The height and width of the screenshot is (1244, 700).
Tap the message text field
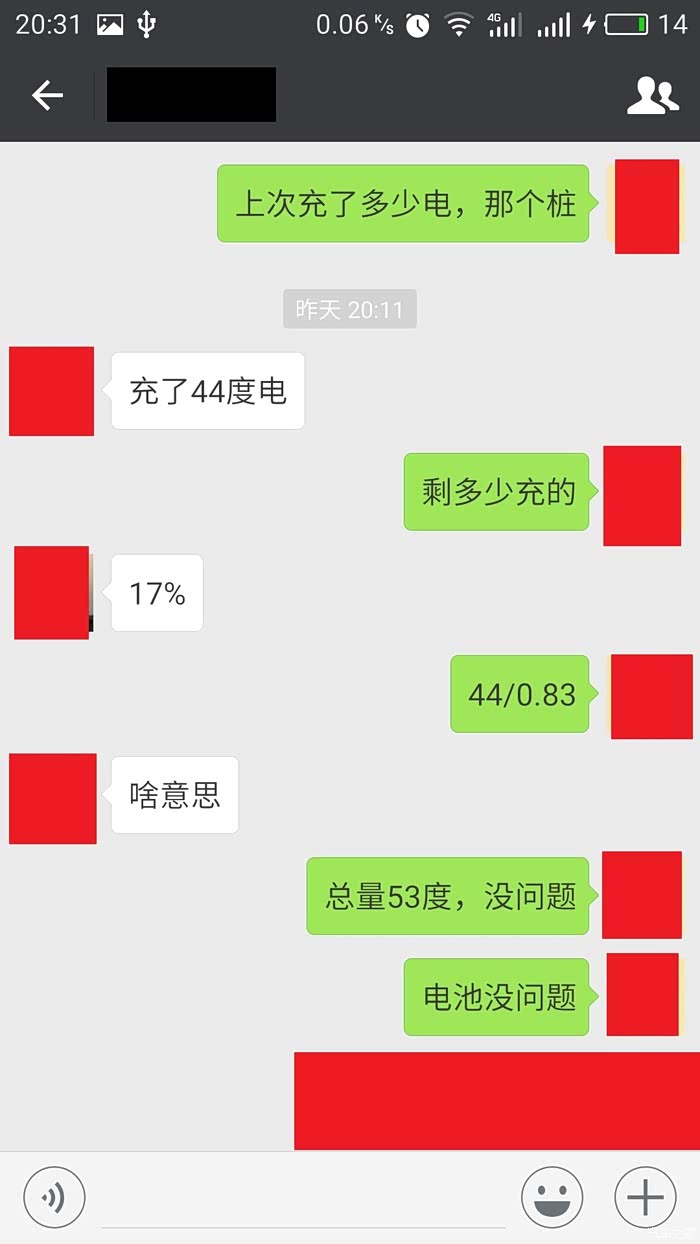coord(303,1198)
